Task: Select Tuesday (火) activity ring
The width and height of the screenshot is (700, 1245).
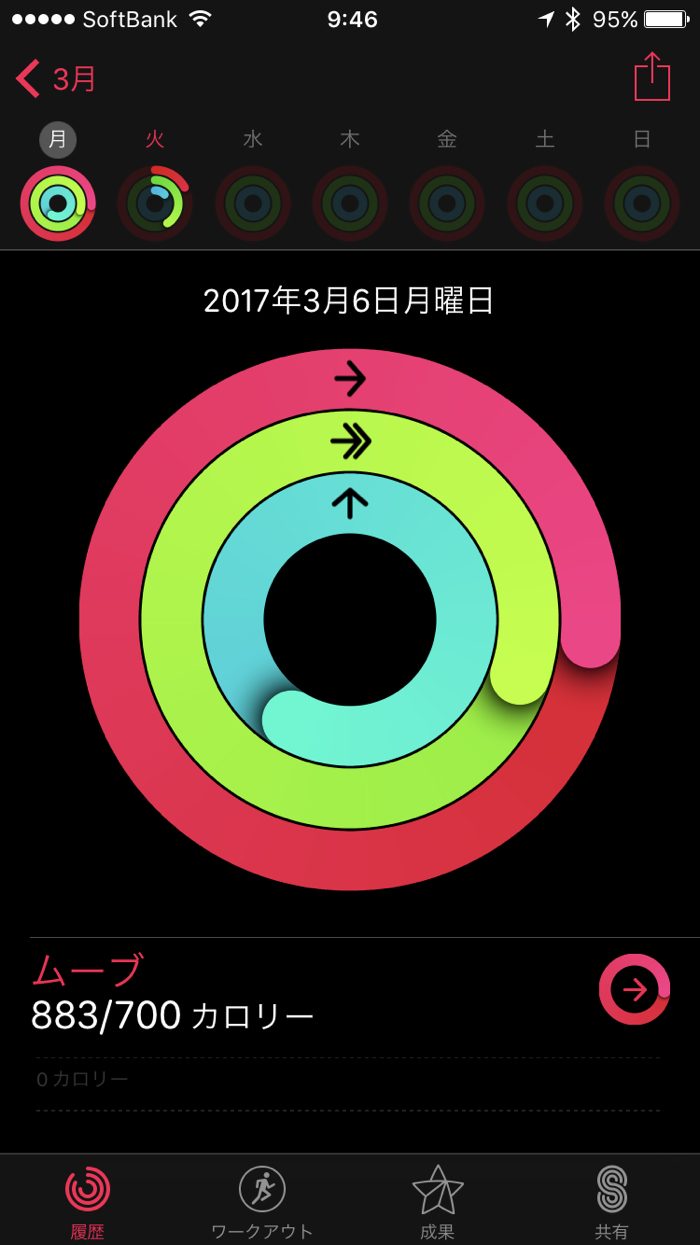Action: [154, 203]
